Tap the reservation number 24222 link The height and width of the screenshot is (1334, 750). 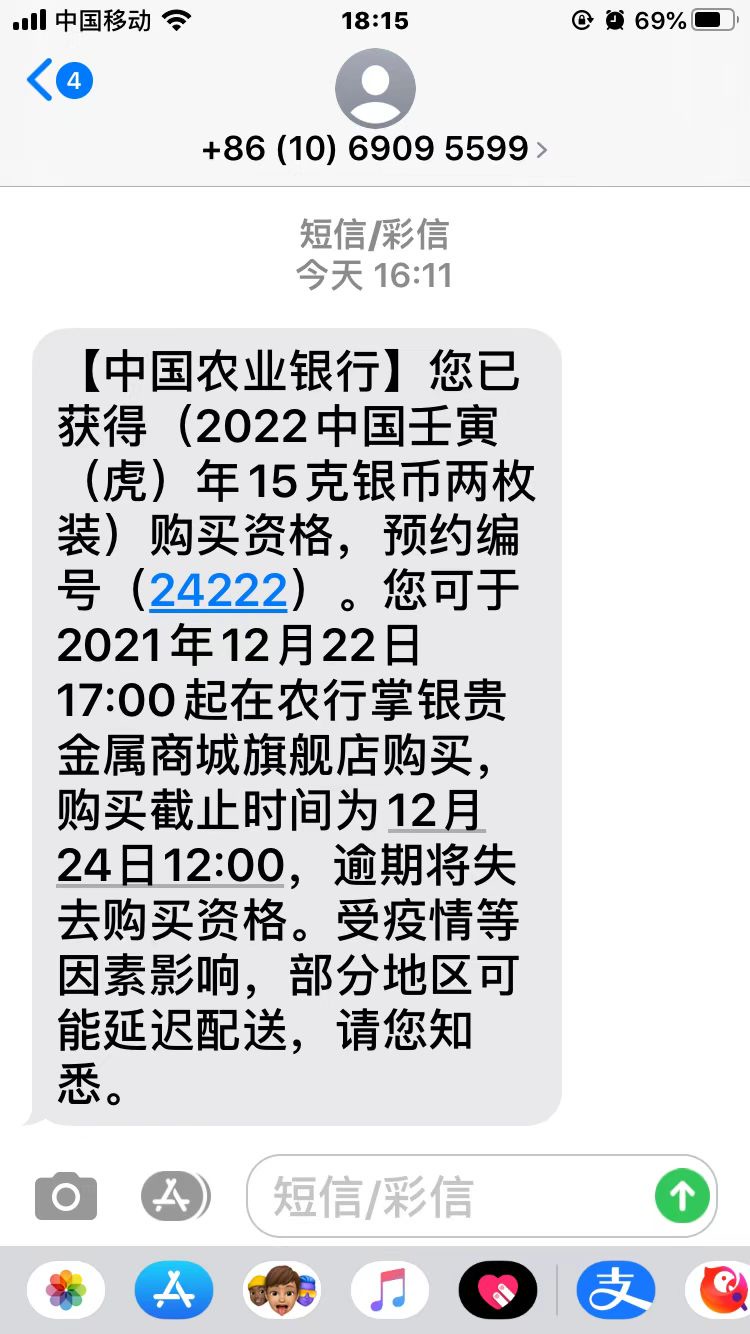click(218, 590)
